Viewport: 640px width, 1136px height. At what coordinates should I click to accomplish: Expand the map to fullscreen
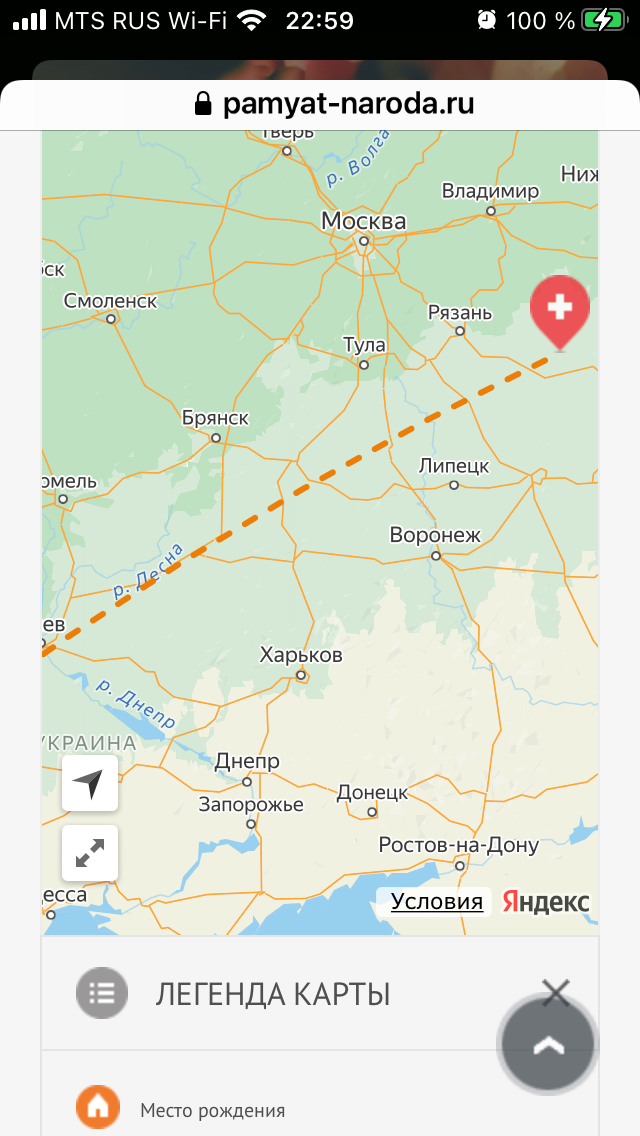click(x=90, y=853)
